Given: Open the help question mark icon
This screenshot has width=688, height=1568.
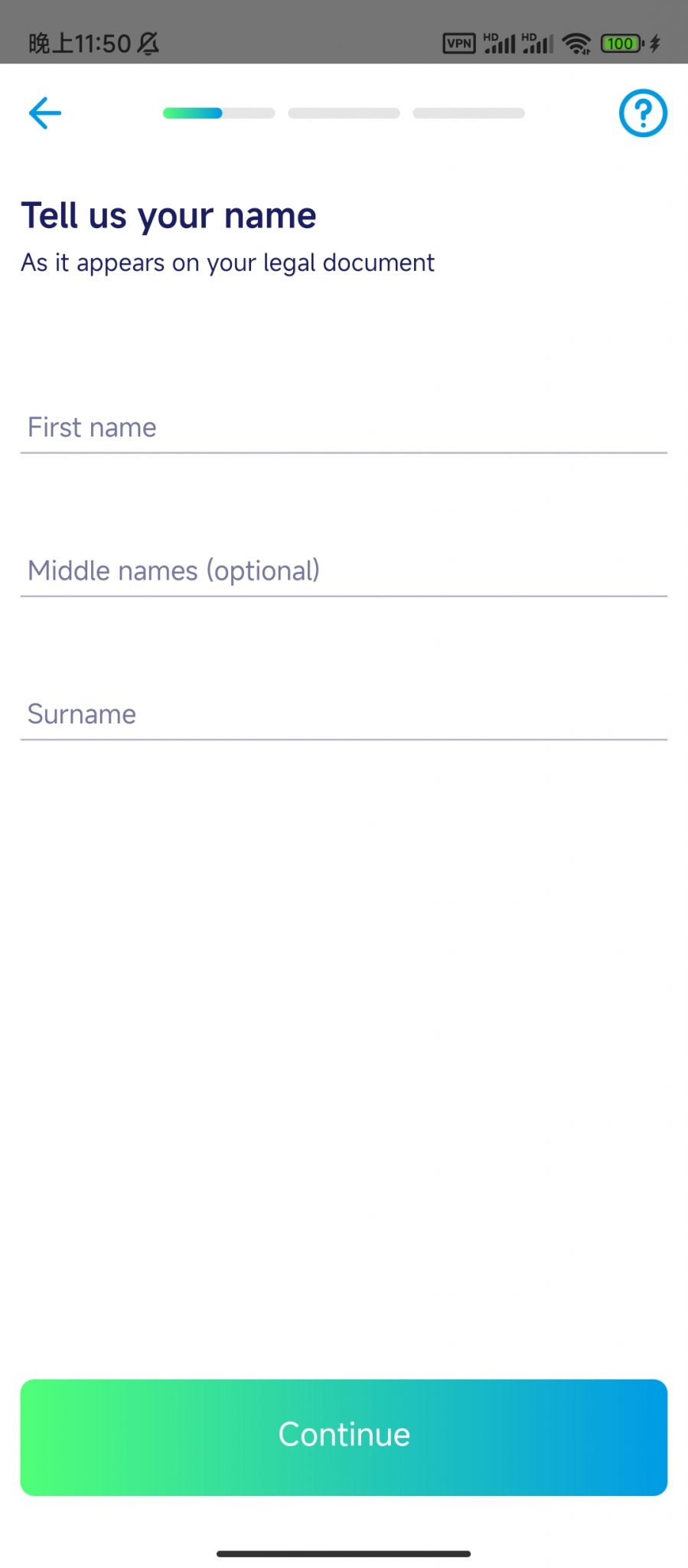Looking at the screenshot, I should pos(643,113).
